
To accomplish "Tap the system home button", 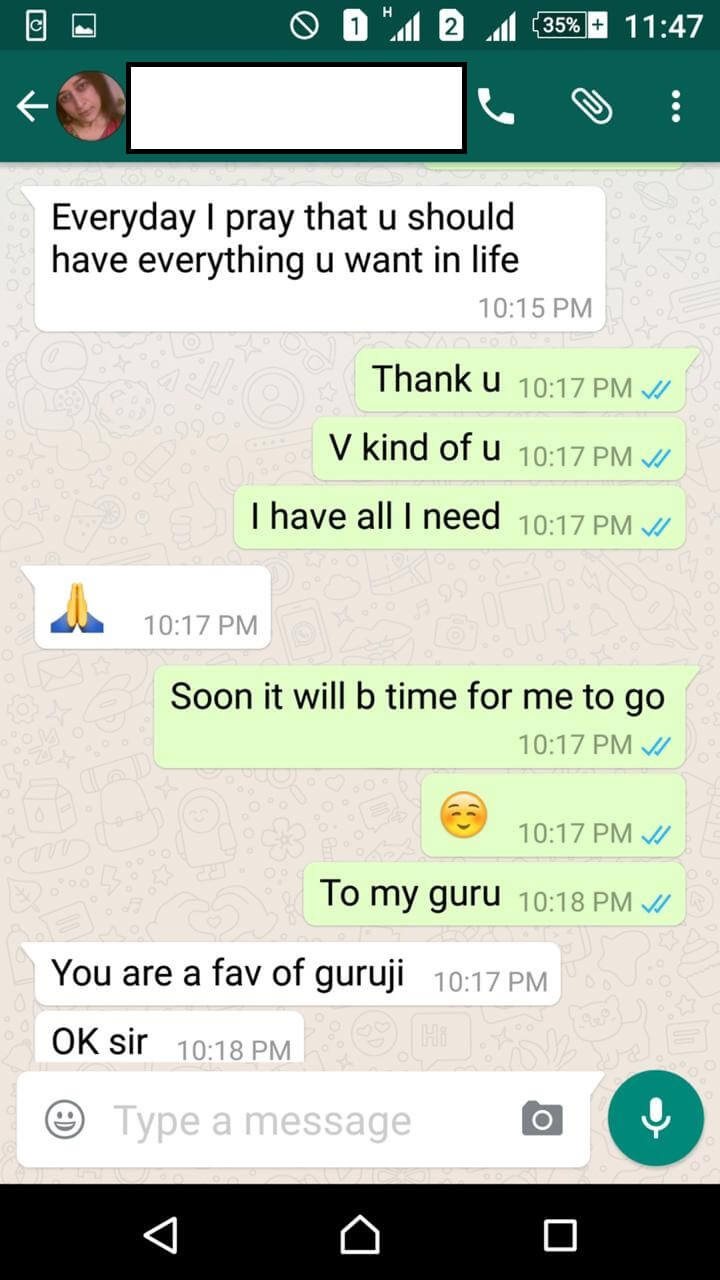I will (360, 1235).
